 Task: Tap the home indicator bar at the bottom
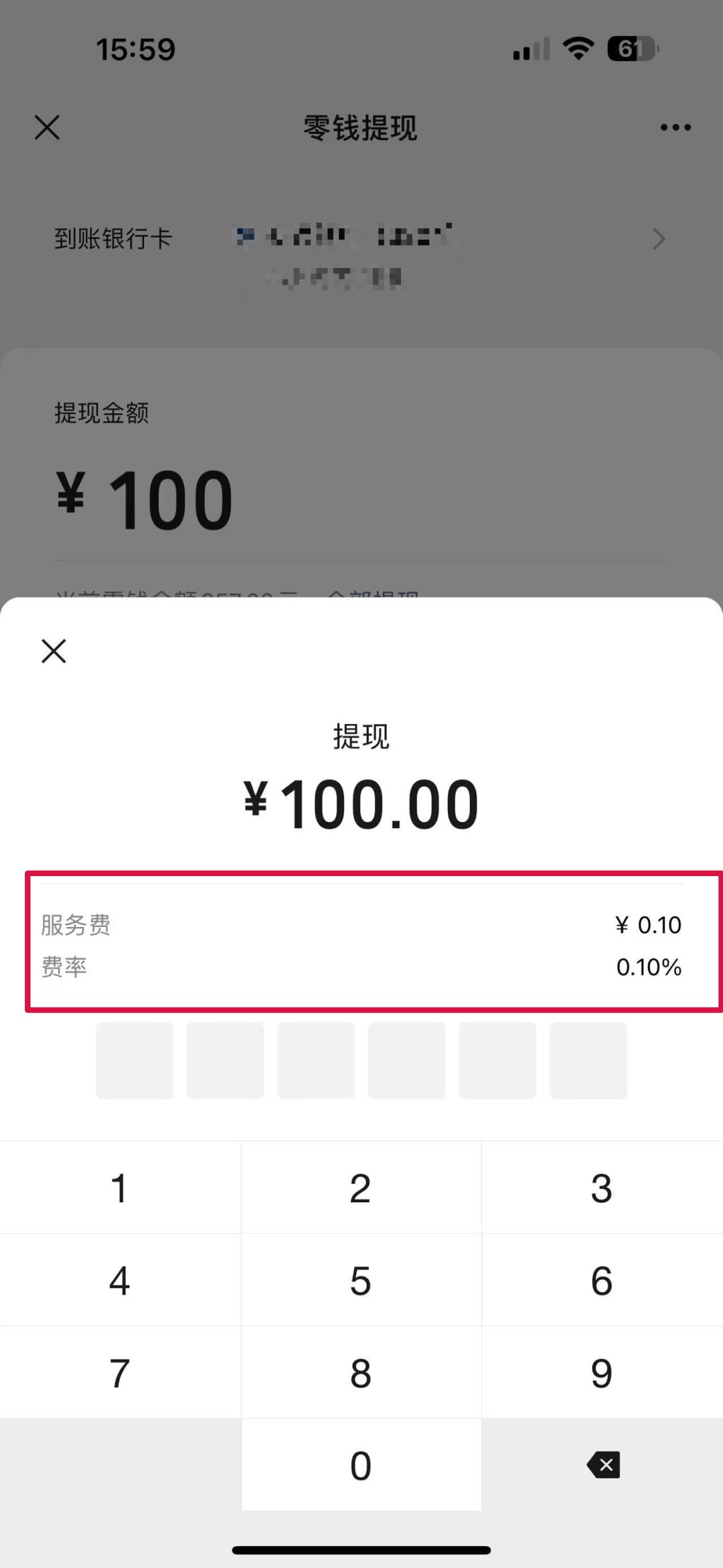tap(361, 1548)
